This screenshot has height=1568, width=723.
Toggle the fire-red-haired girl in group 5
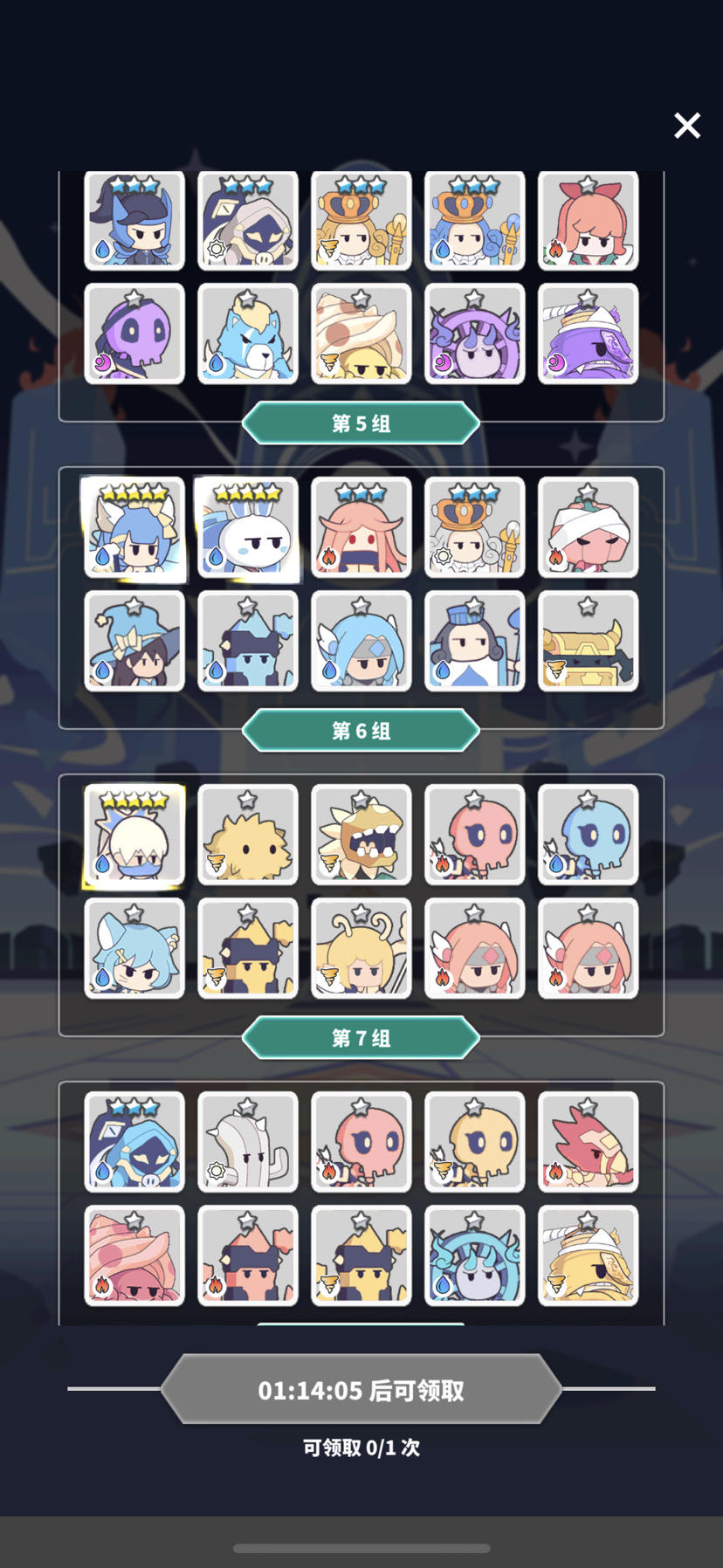(588, 221)
